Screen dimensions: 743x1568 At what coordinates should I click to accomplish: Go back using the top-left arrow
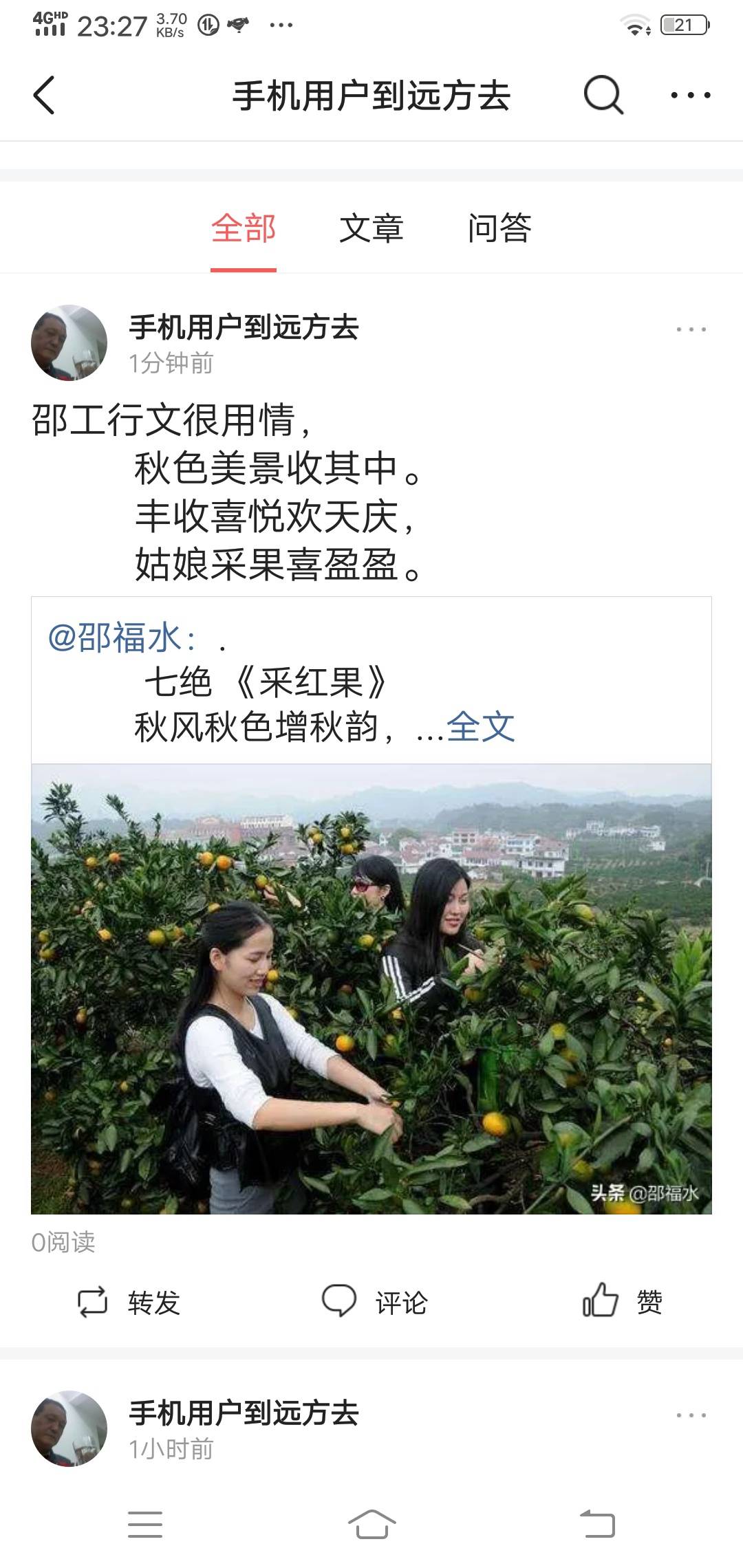44,95
